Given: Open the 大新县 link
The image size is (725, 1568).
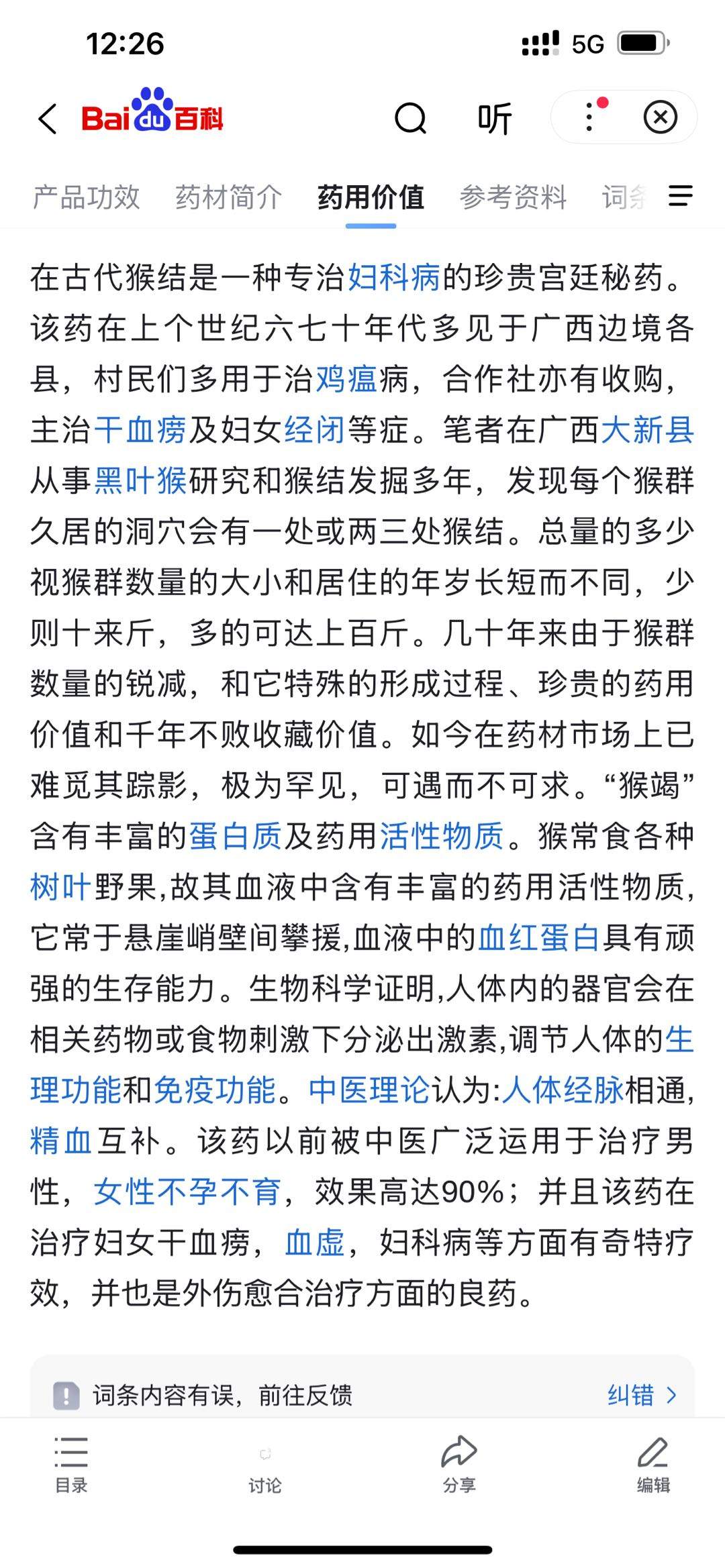Looking at the screenshot, I should 648,430.
